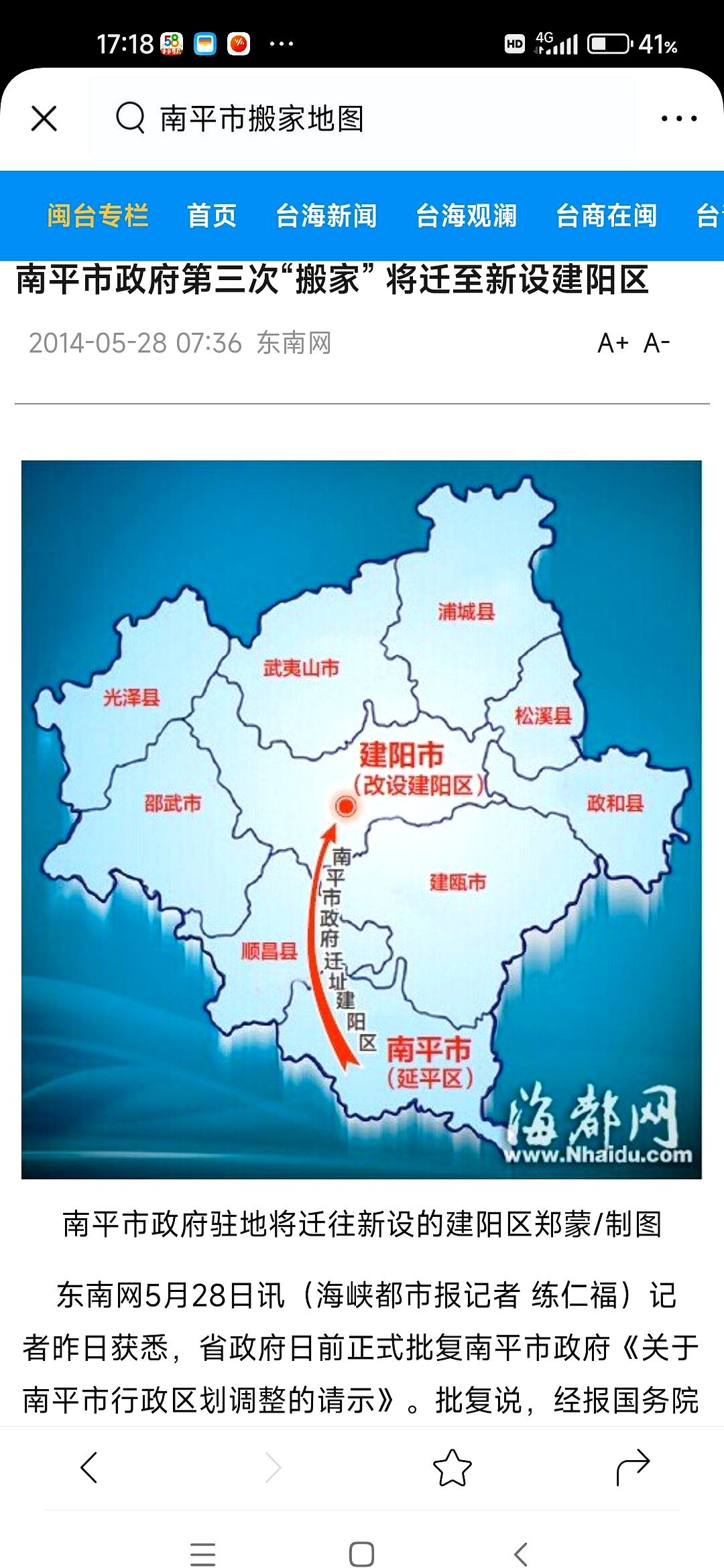Viewport: 724px width, 1568px height.
Task: Bookmark this page with the star icon
Action: pyautogui.click(x=452, y=1467)
